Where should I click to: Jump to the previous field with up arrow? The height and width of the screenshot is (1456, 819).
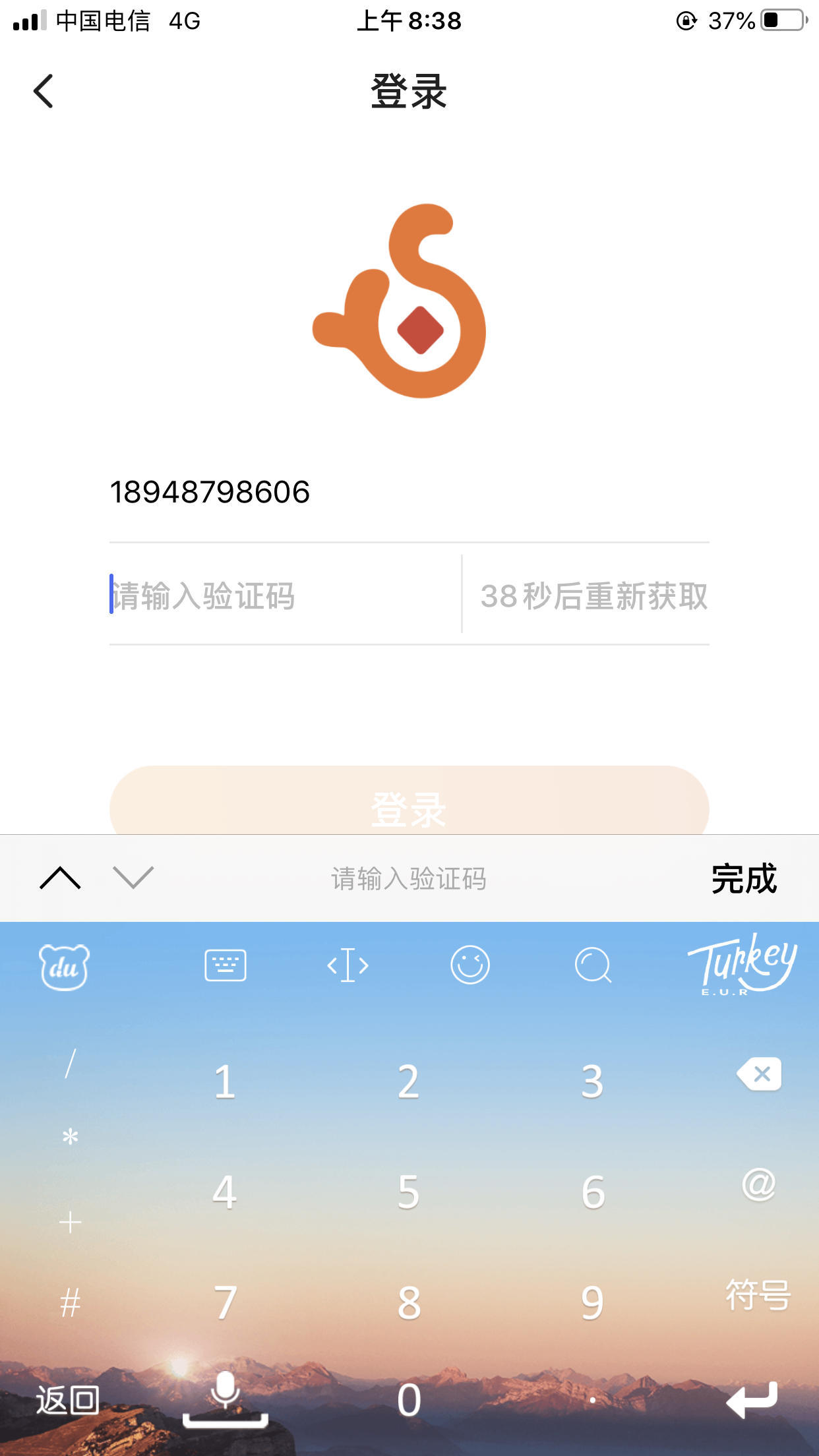click(60, 878)
